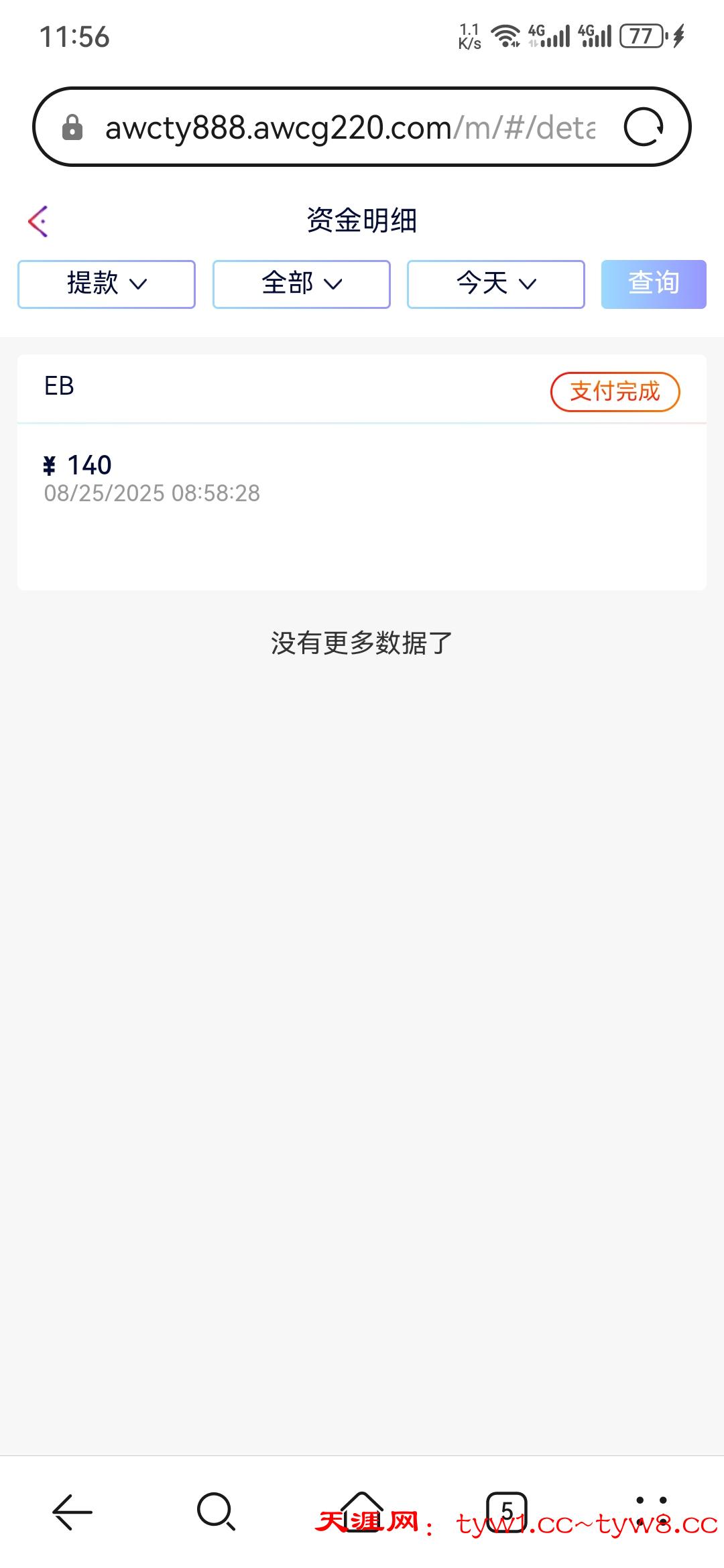
Task: Reload the page from the address bar
Action: (x=644, y=127)
